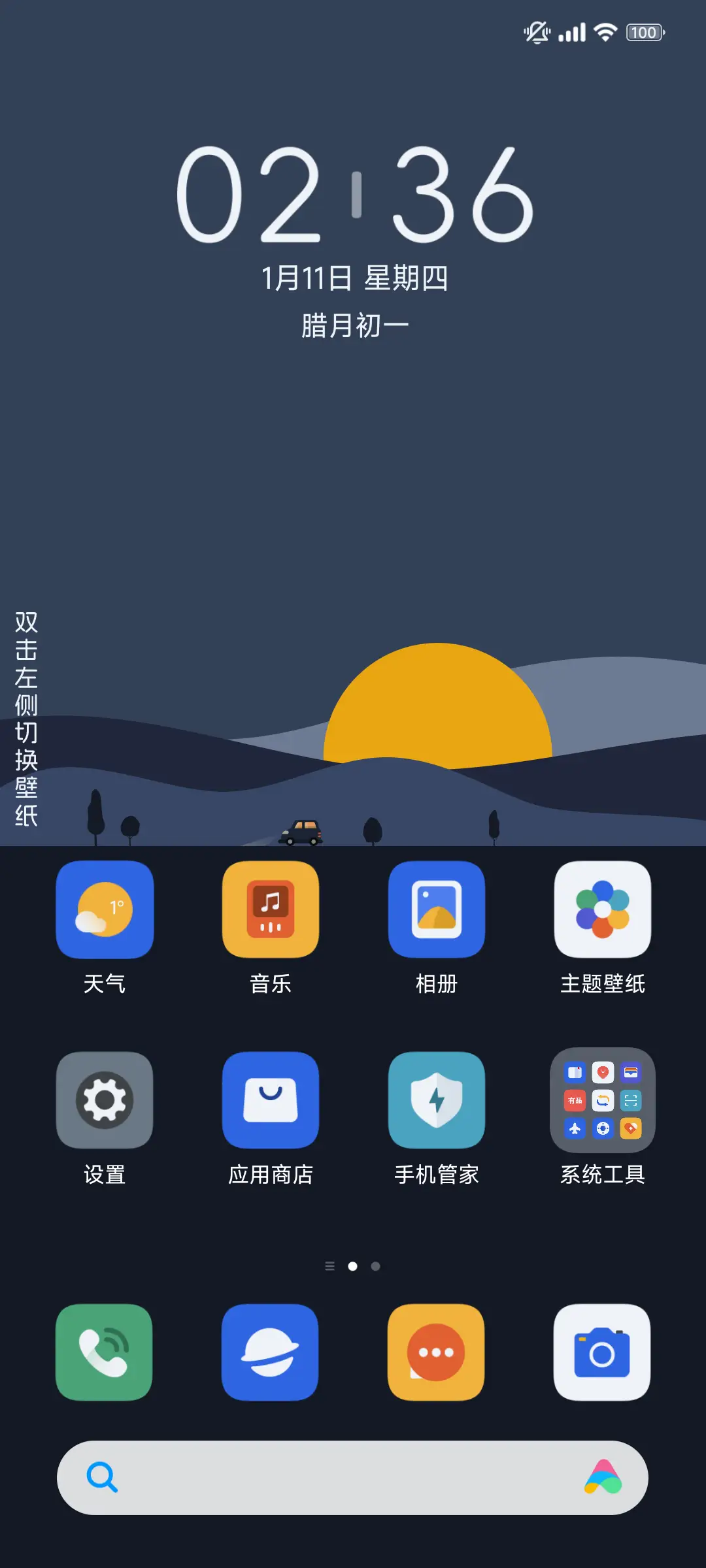Open the Phone dialer in the dock

(x=105, y=1352)
